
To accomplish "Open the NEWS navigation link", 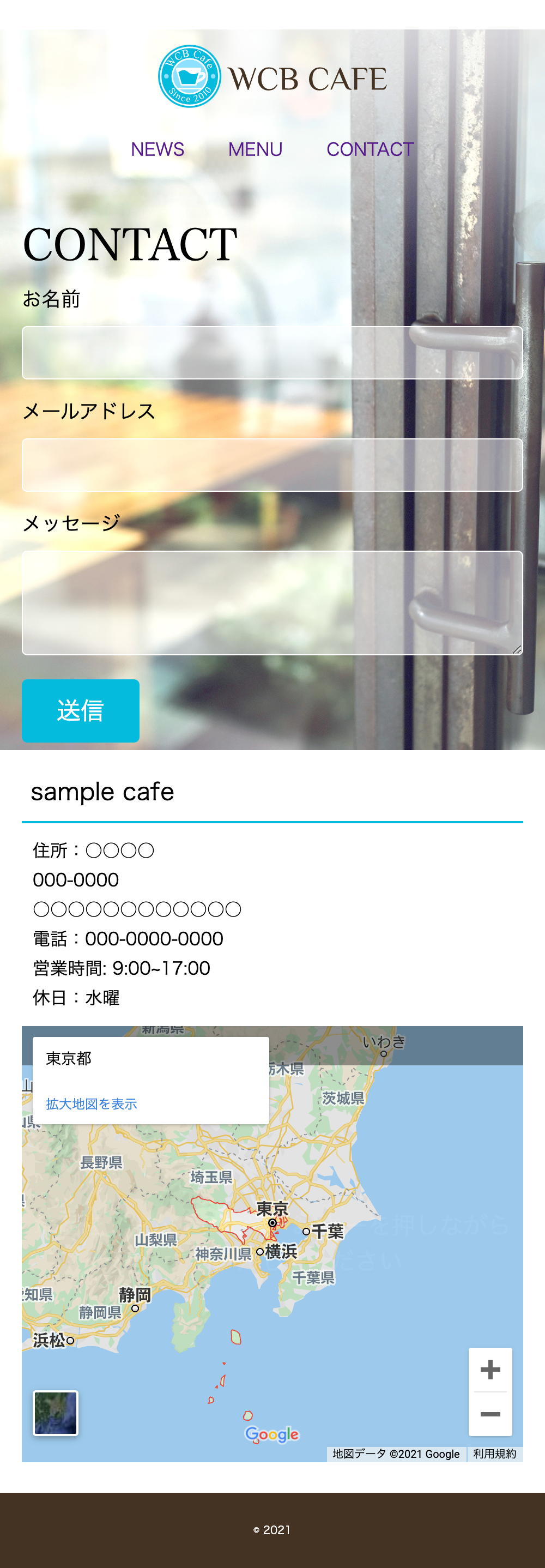I will tap(157, 149).
